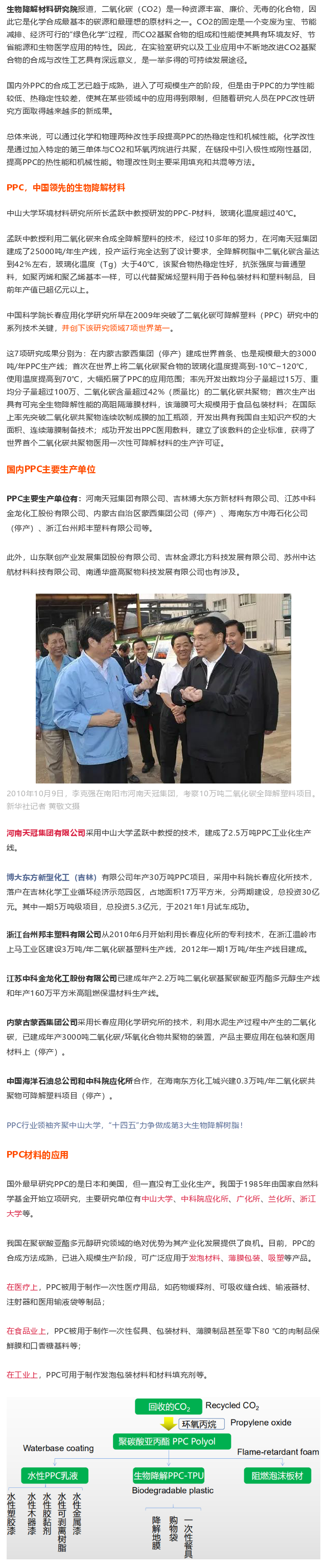Open the 博大东方新型化工（吉林） link
Viewport: 327px width, 1568px height.
[x=52, y=877]
